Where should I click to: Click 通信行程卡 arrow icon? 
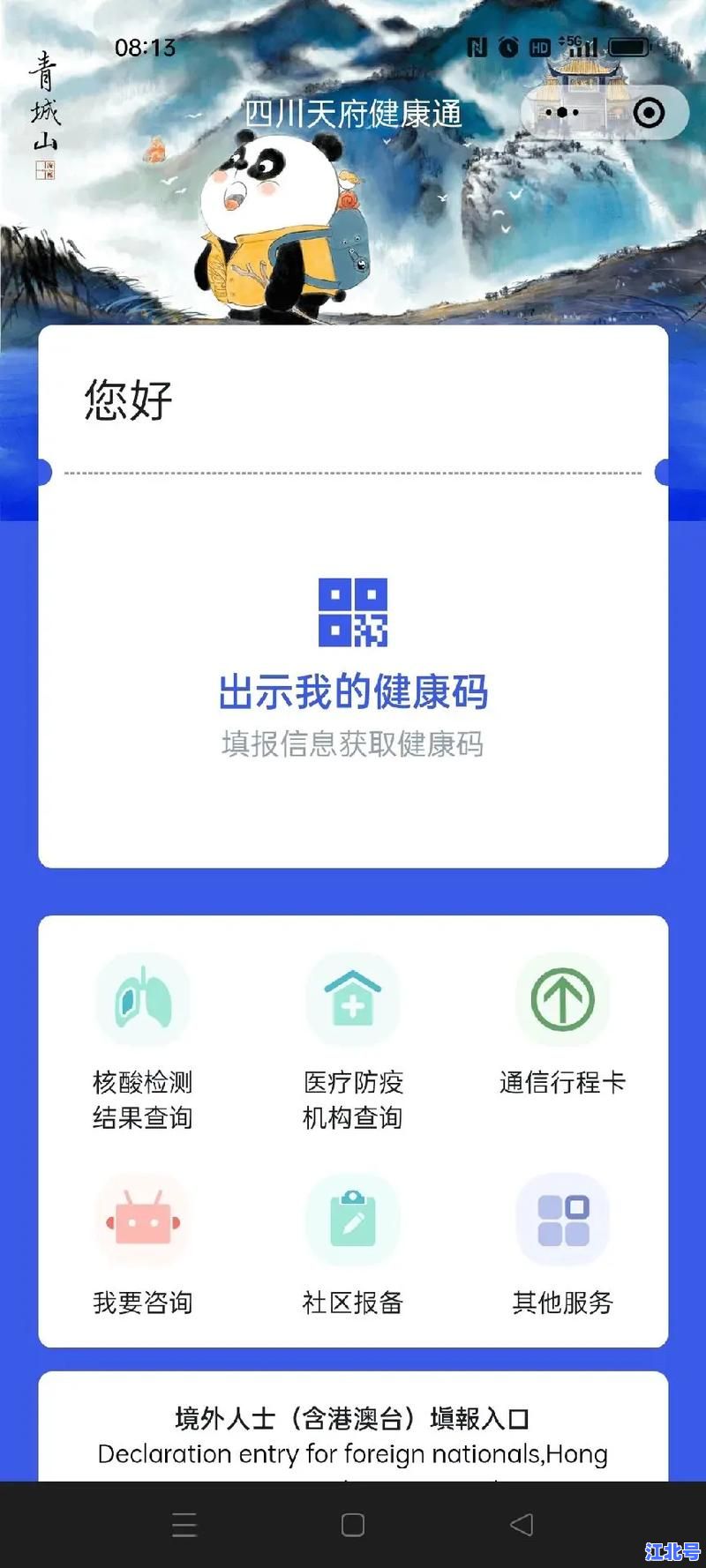pos(562,998)
